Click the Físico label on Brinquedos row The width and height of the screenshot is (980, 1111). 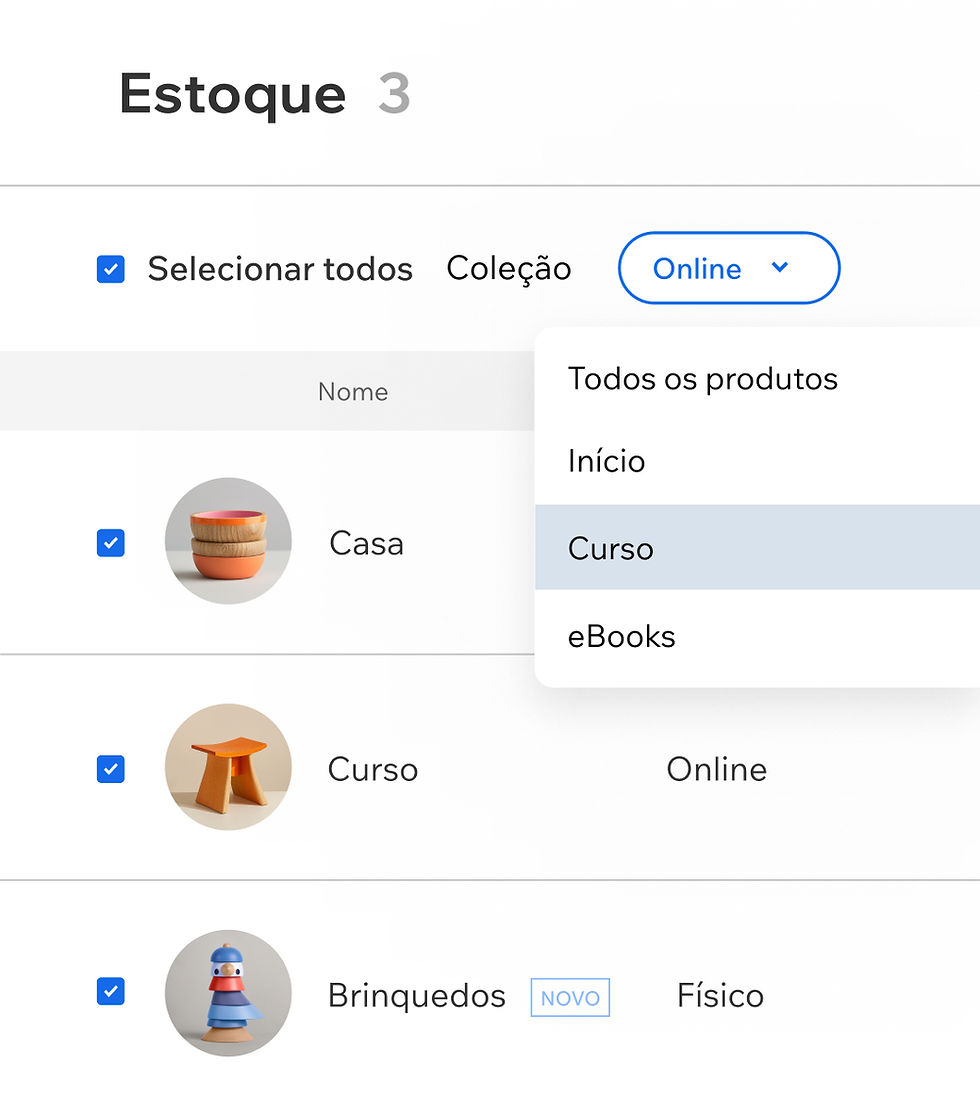coord(719,994)
